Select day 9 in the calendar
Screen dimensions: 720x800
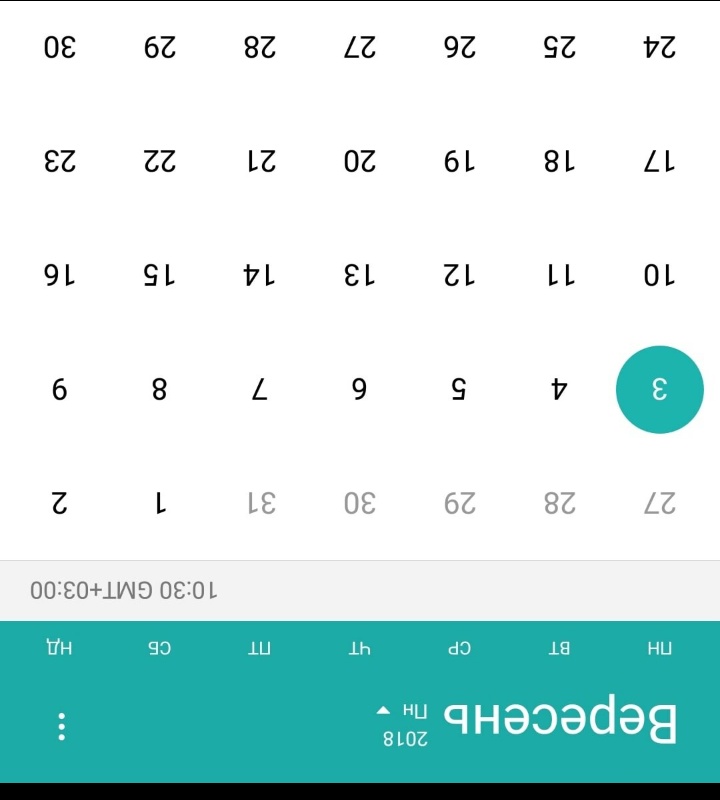(x=60, y=389)
